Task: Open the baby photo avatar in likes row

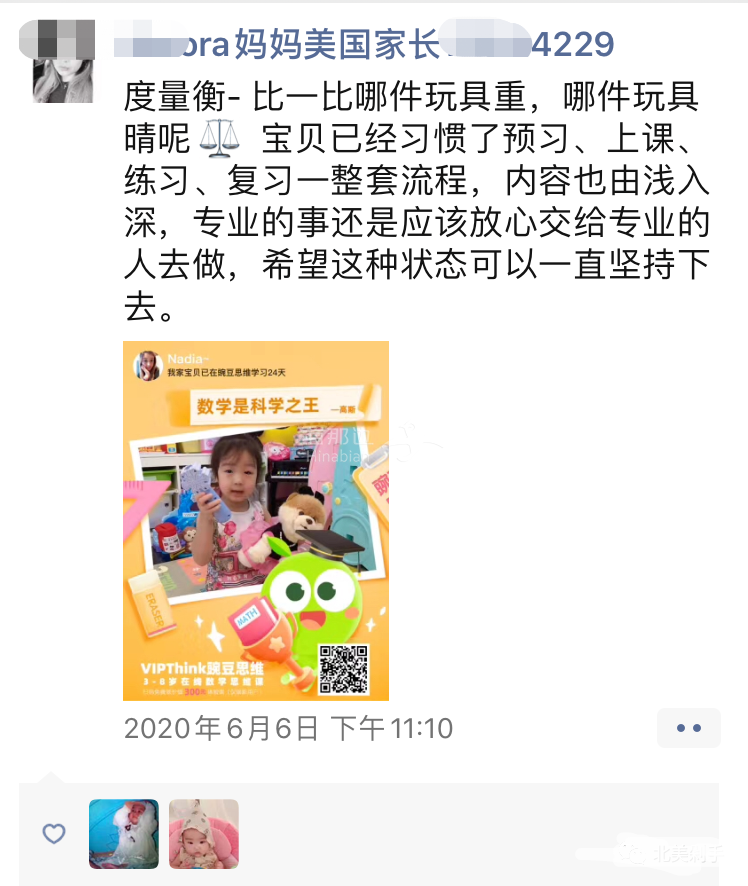Action: coord(204,833)
